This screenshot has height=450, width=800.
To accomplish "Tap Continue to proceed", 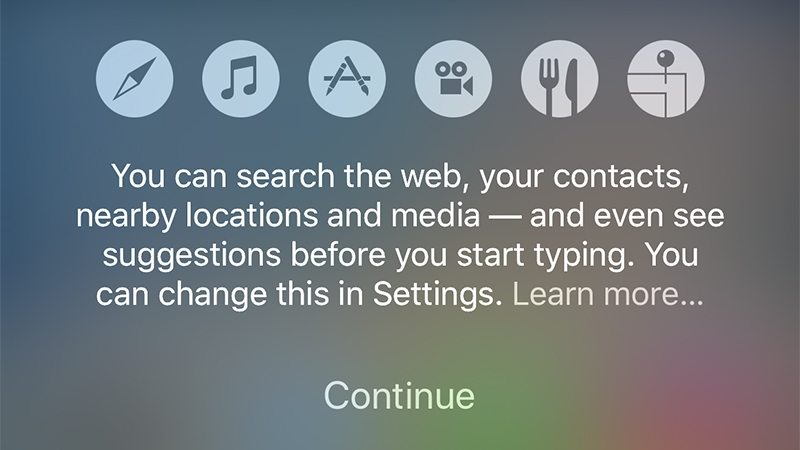I will click(399, 395).
